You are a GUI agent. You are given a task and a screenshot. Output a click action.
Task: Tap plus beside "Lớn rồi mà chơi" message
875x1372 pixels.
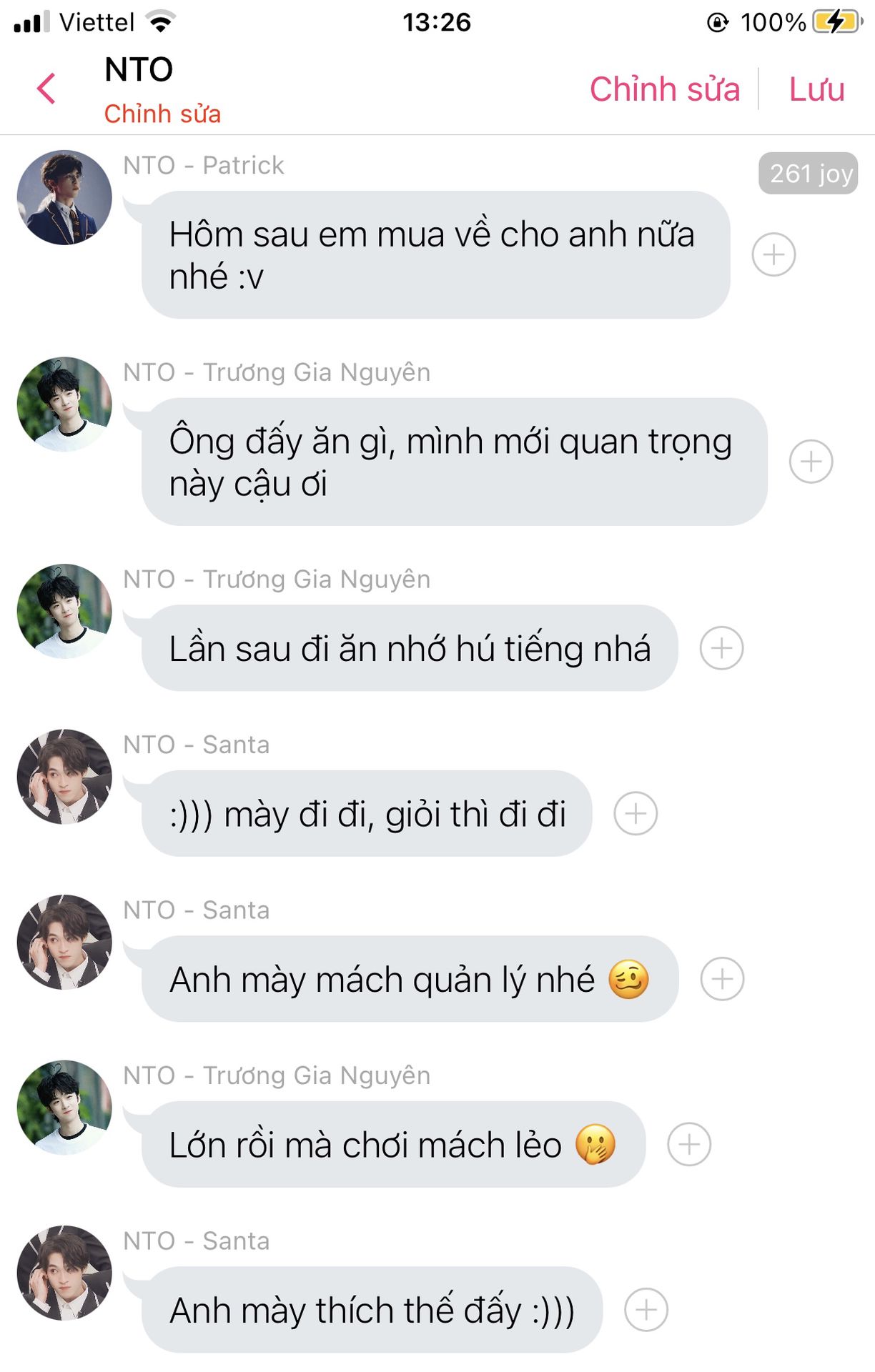689,1144
